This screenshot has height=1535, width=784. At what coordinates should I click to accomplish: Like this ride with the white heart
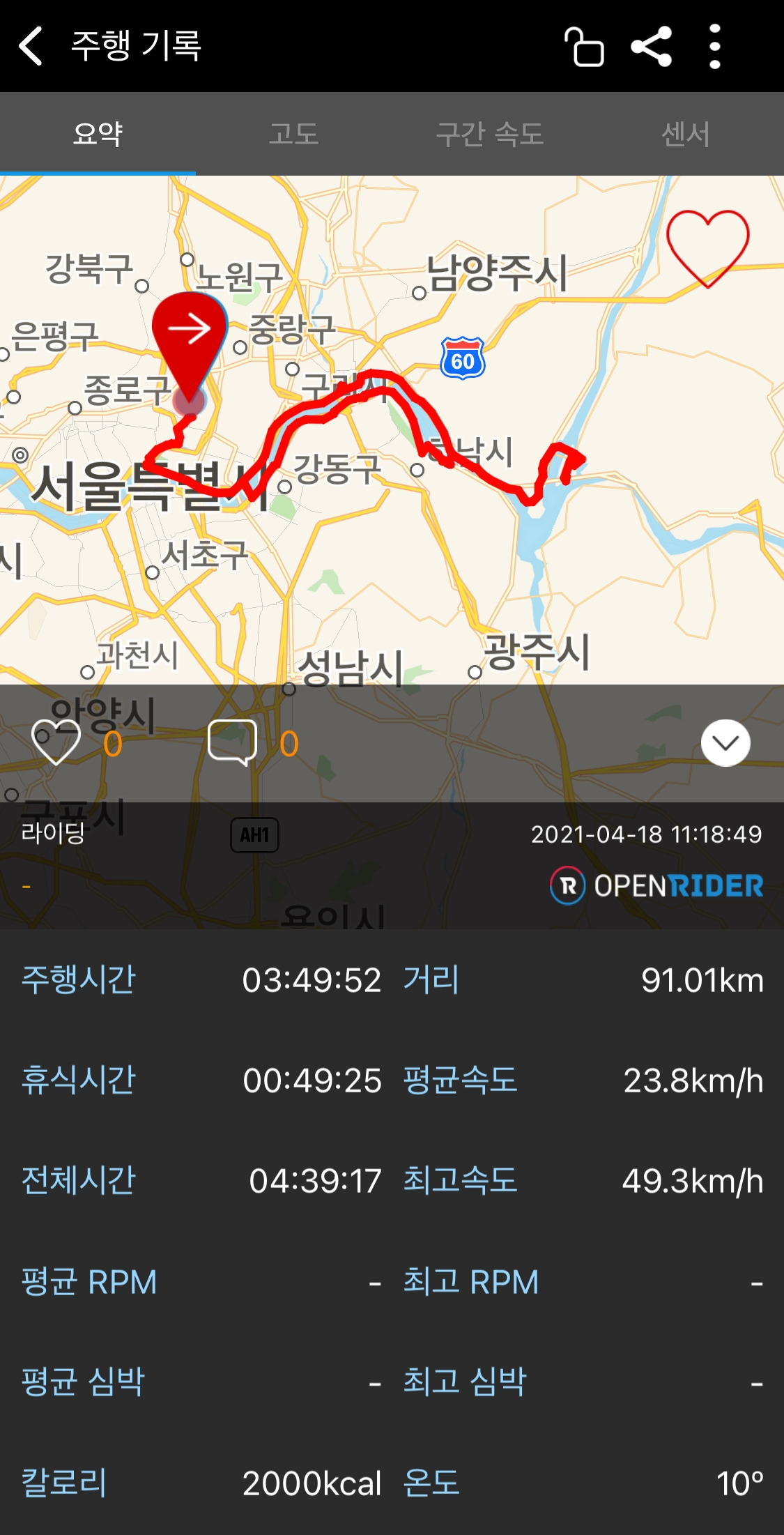[56, 742]
